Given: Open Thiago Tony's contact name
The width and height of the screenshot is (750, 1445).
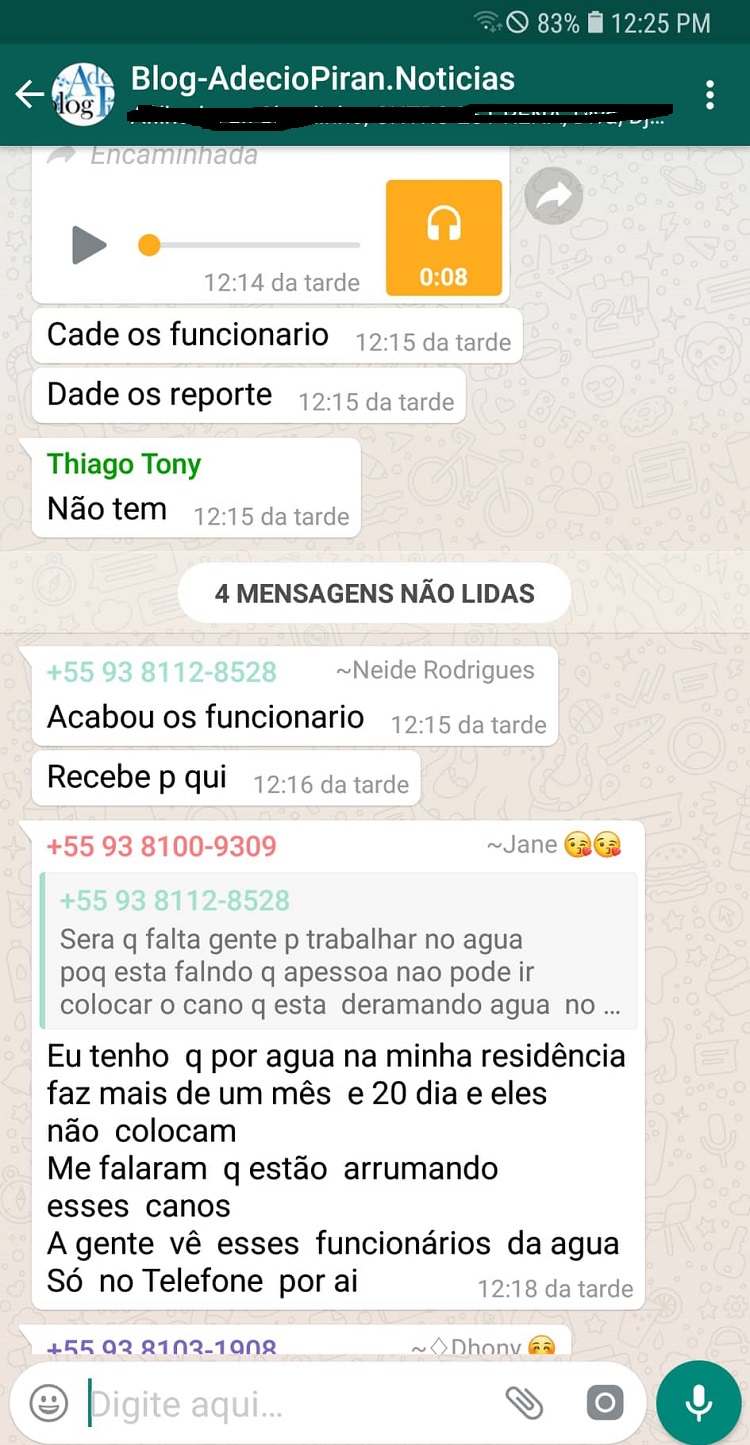Looking at the screenshot, I should pyautogui.click(x=124, y=464).
